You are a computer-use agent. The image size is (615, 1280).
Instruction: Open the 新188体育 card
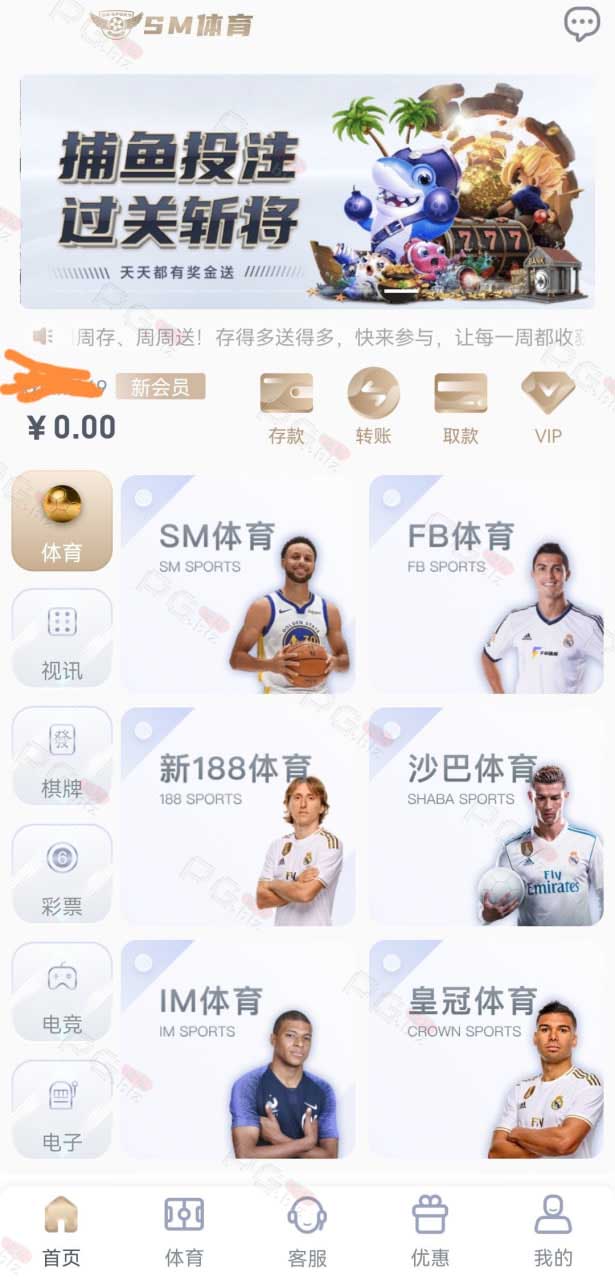click(x=238, y=817)
